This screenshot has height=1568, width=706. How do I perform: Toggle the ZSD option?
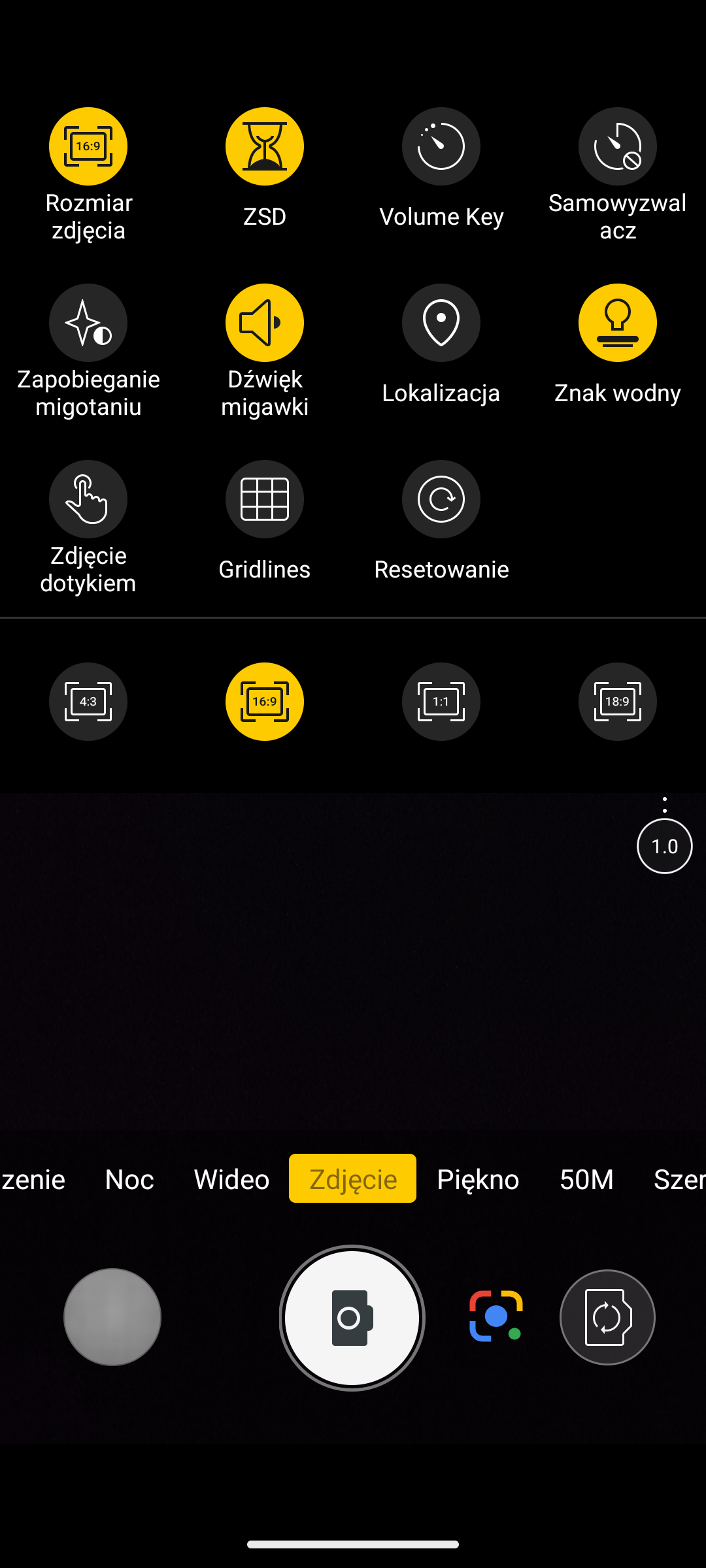tap(265, 146)
